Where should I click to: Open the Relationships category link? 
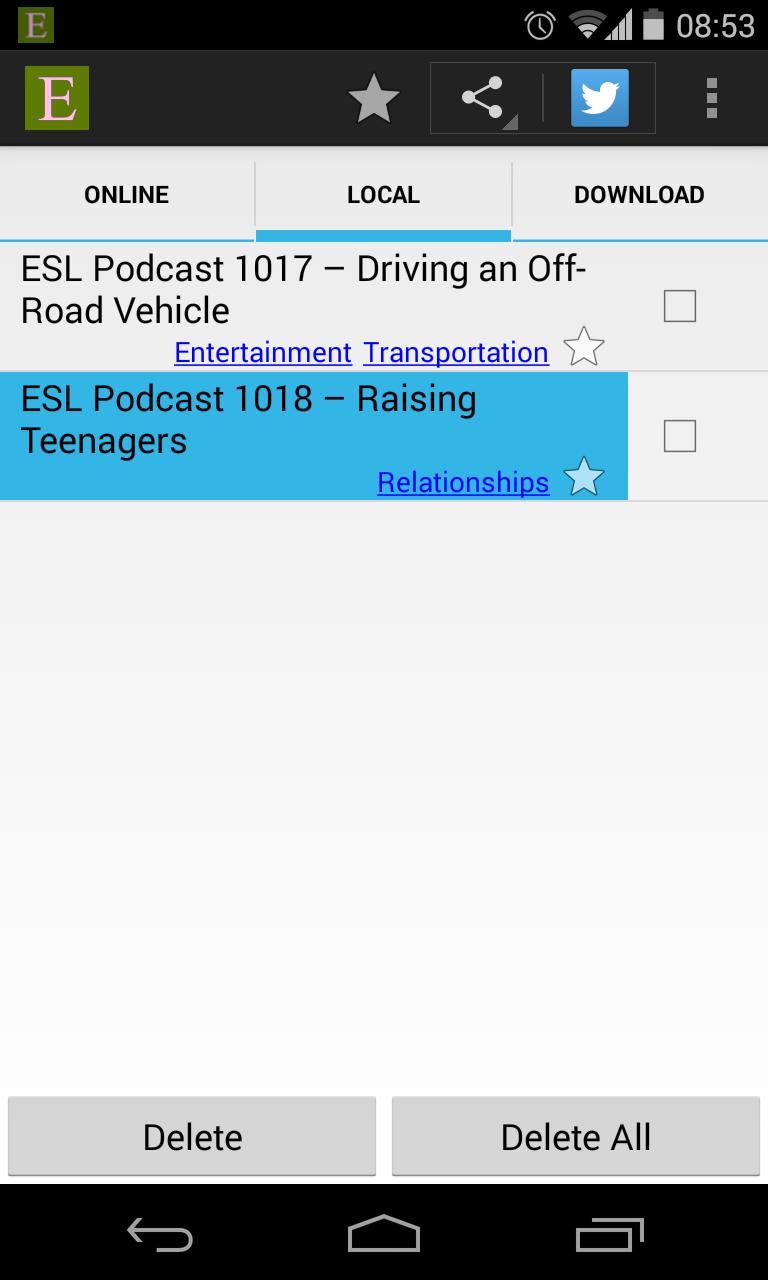tap(462, 482)
